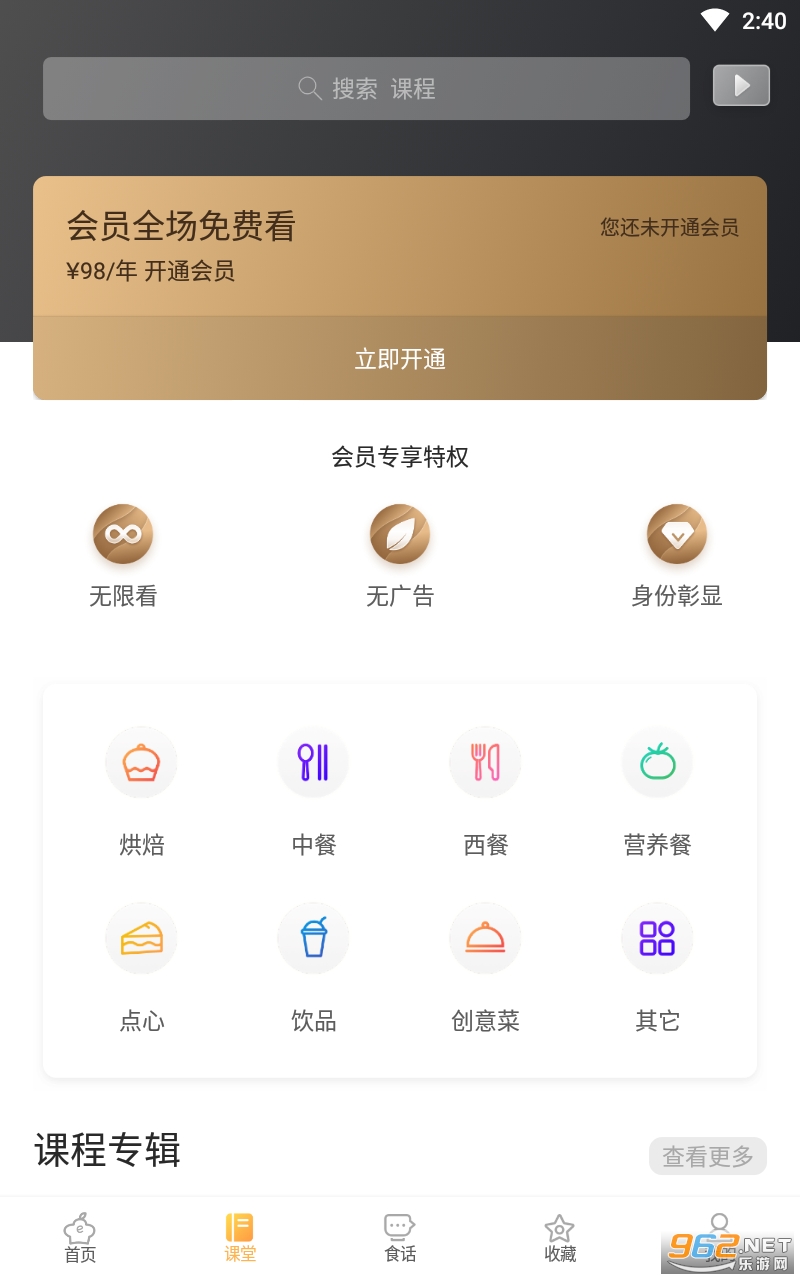Choose the 点心 category

pyautogui.click(x=141, y=968)
